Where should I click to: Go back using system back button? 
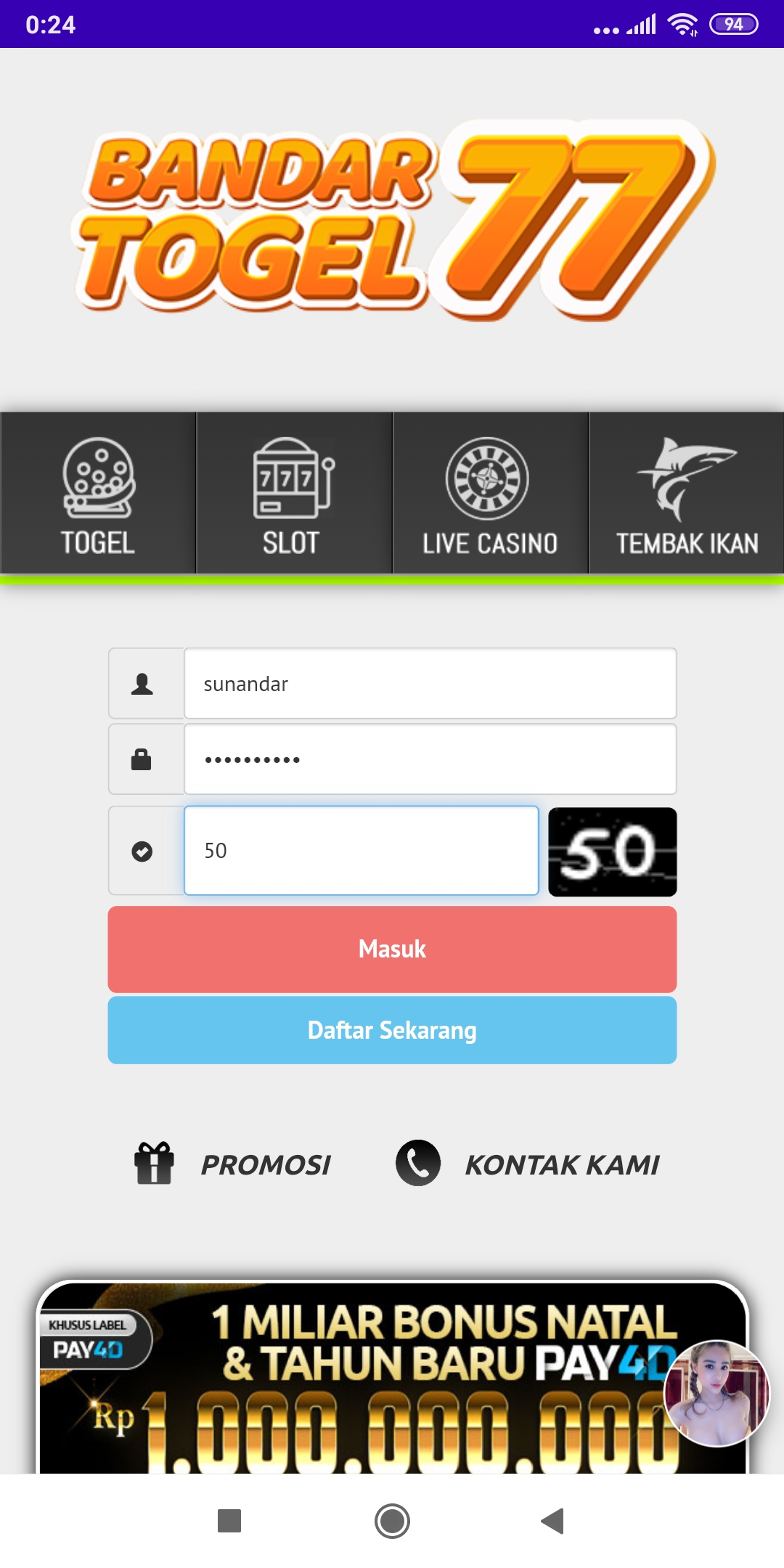tap(553, 1521)
